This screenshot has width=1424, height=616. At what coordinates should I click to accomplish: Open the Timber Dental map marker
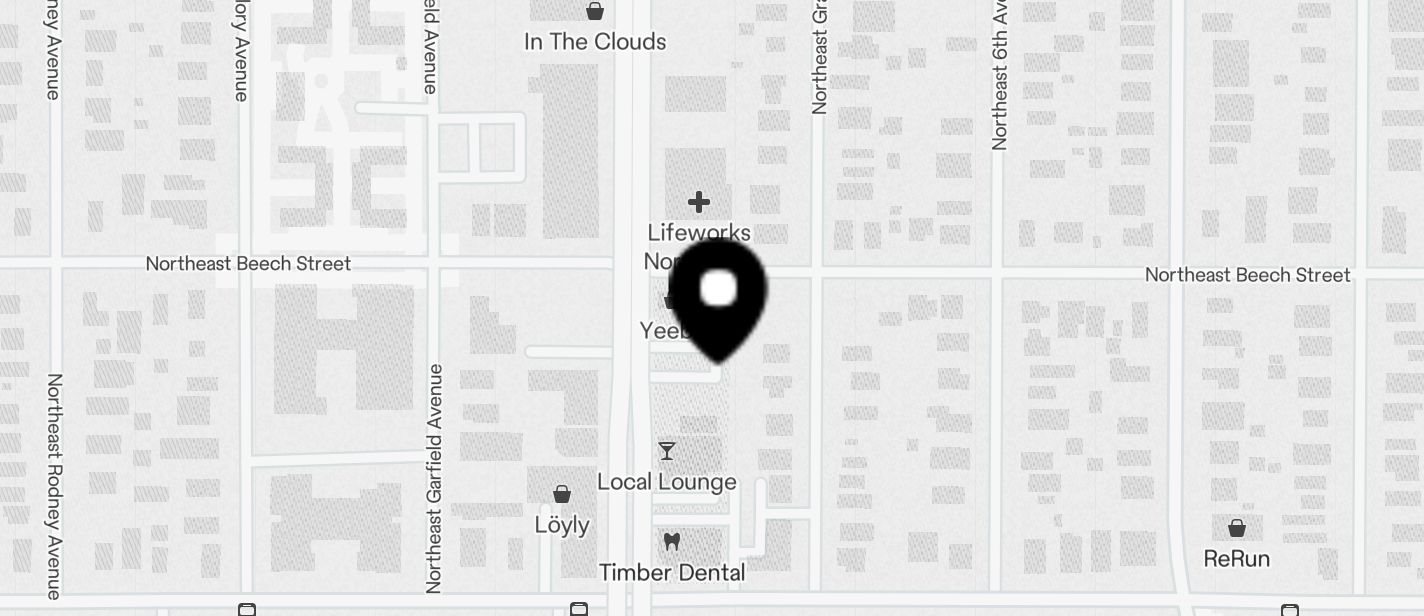[672, 542]
